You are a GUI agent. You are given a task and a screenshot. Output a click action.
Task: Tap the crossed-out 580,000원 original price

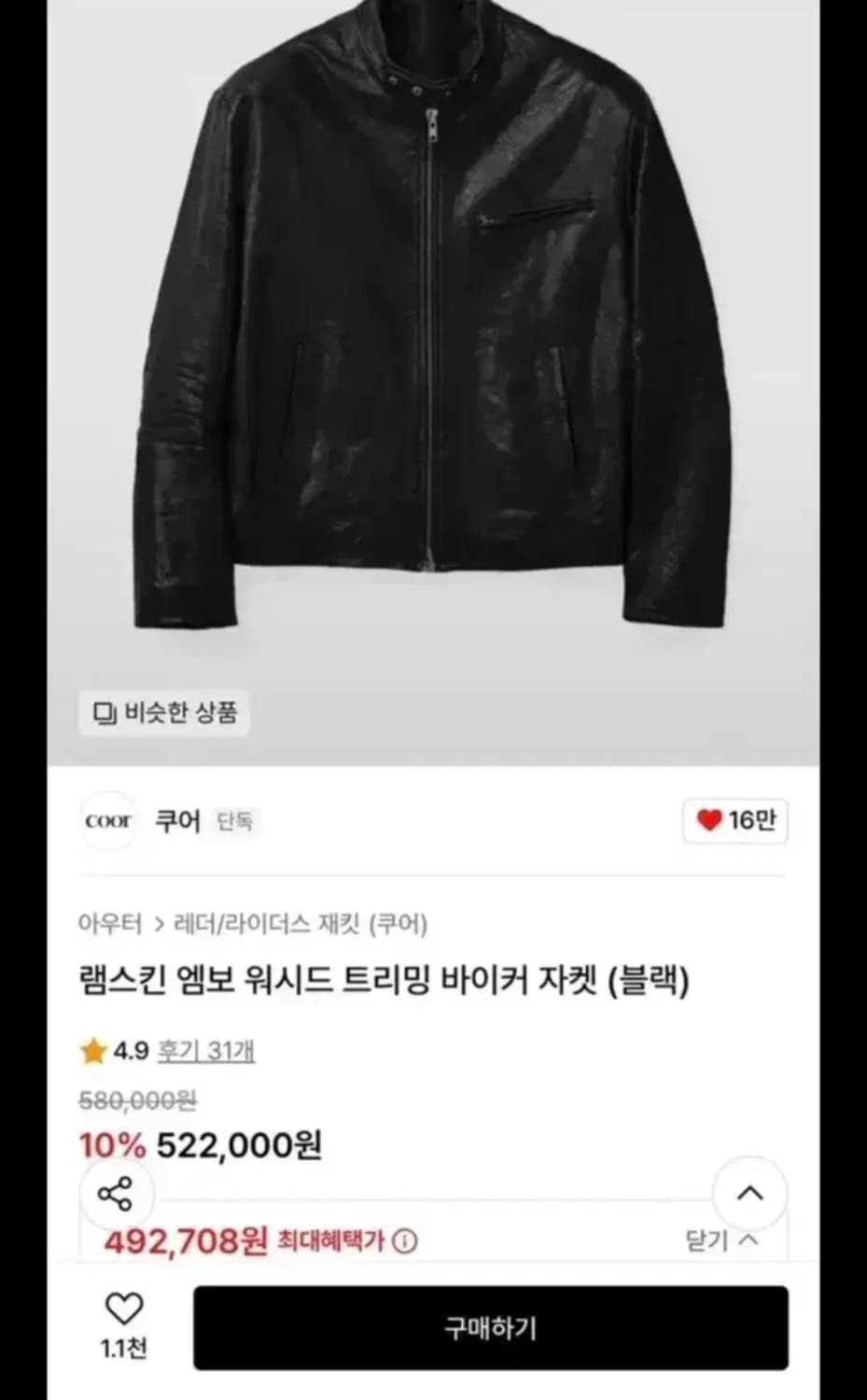(x=140, y=1102)
